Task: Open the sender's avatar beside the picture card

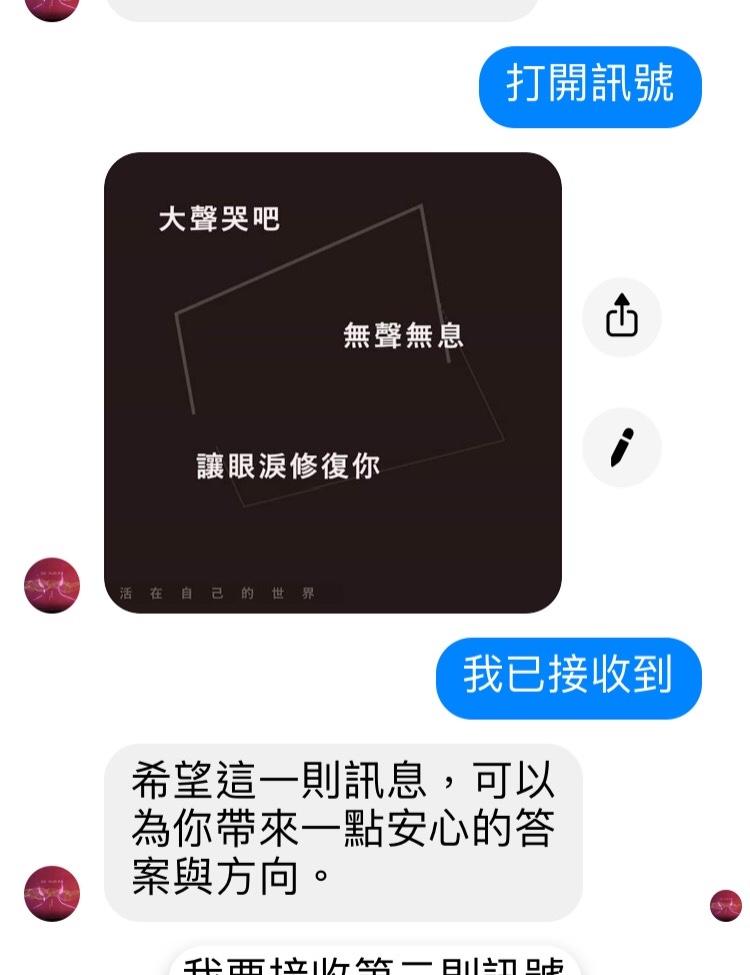Action: tap(52, 585)
